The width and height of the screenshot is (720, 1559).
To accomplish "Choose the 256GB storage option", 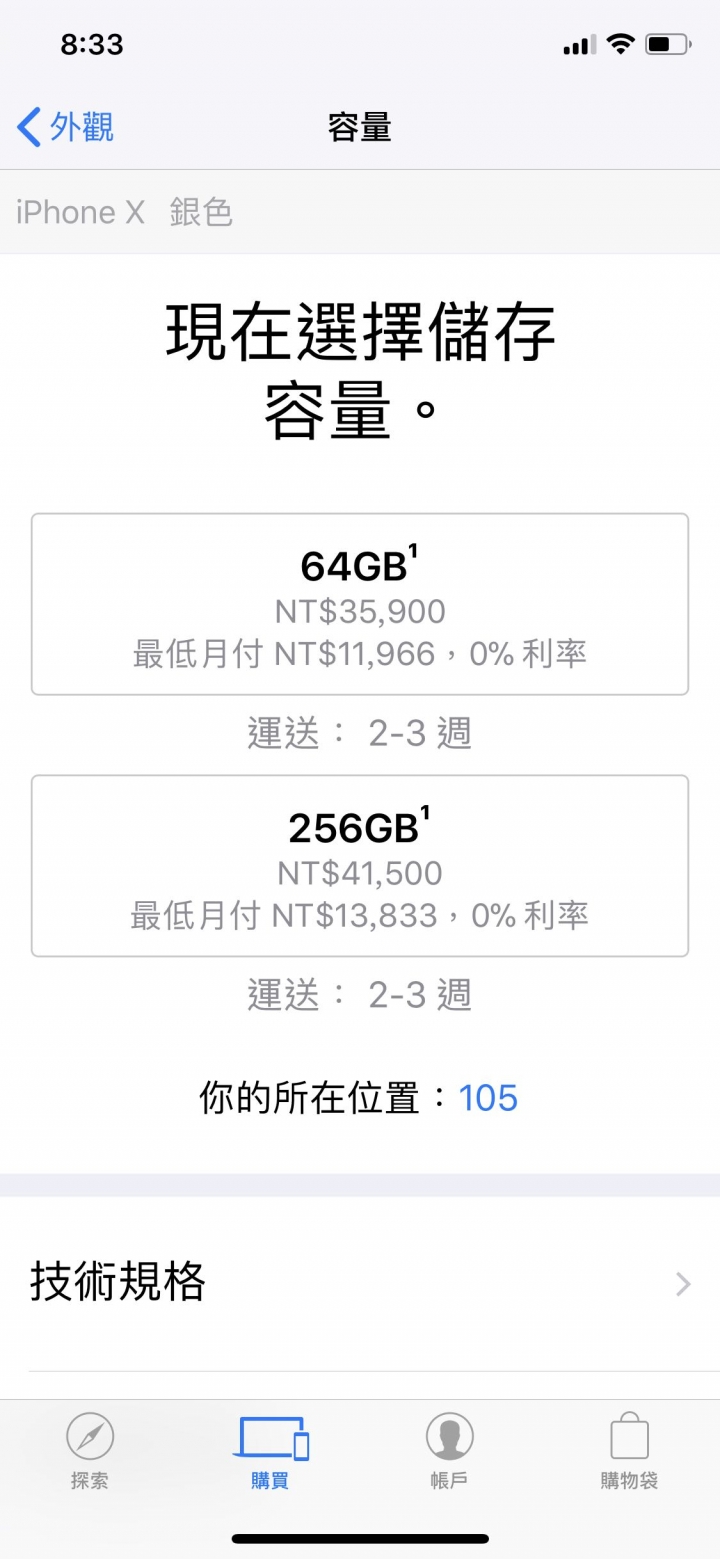I will pos(360,866).
